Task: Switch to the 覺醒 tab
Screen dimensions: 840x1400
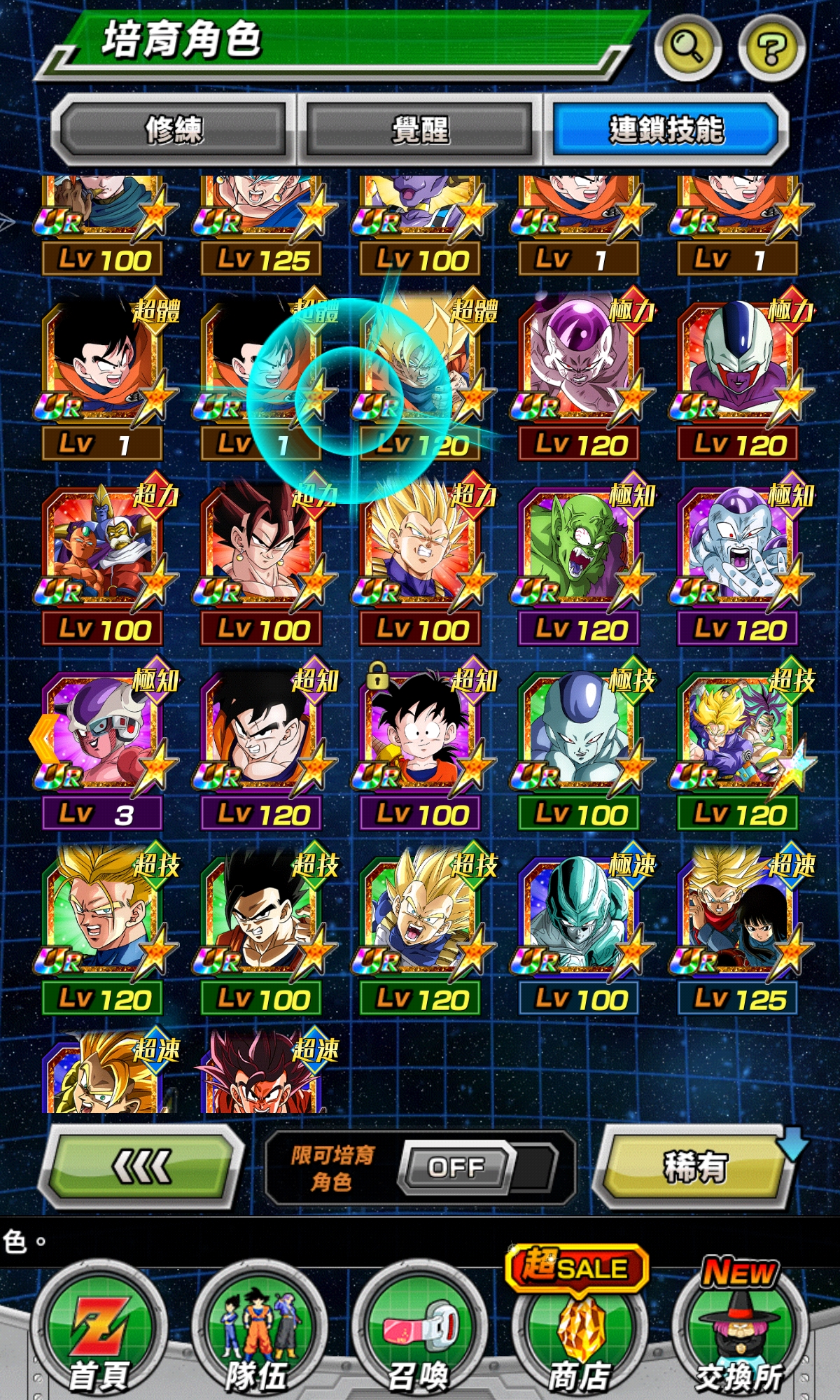Action: [x=420, y=130]
